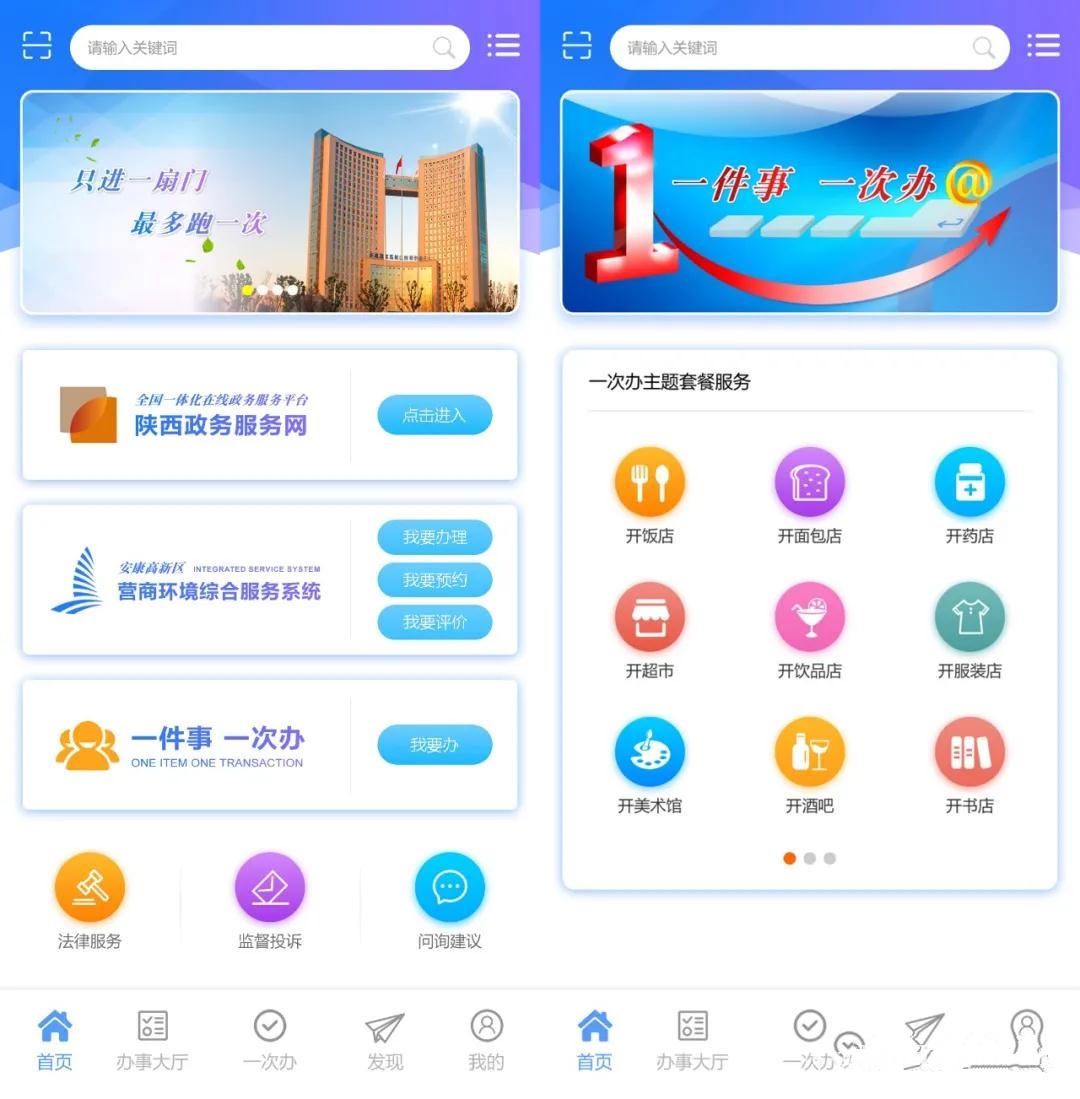
Task: Tap the 点击进入 button for 陕西政务服务网
Action: (434, 415)
